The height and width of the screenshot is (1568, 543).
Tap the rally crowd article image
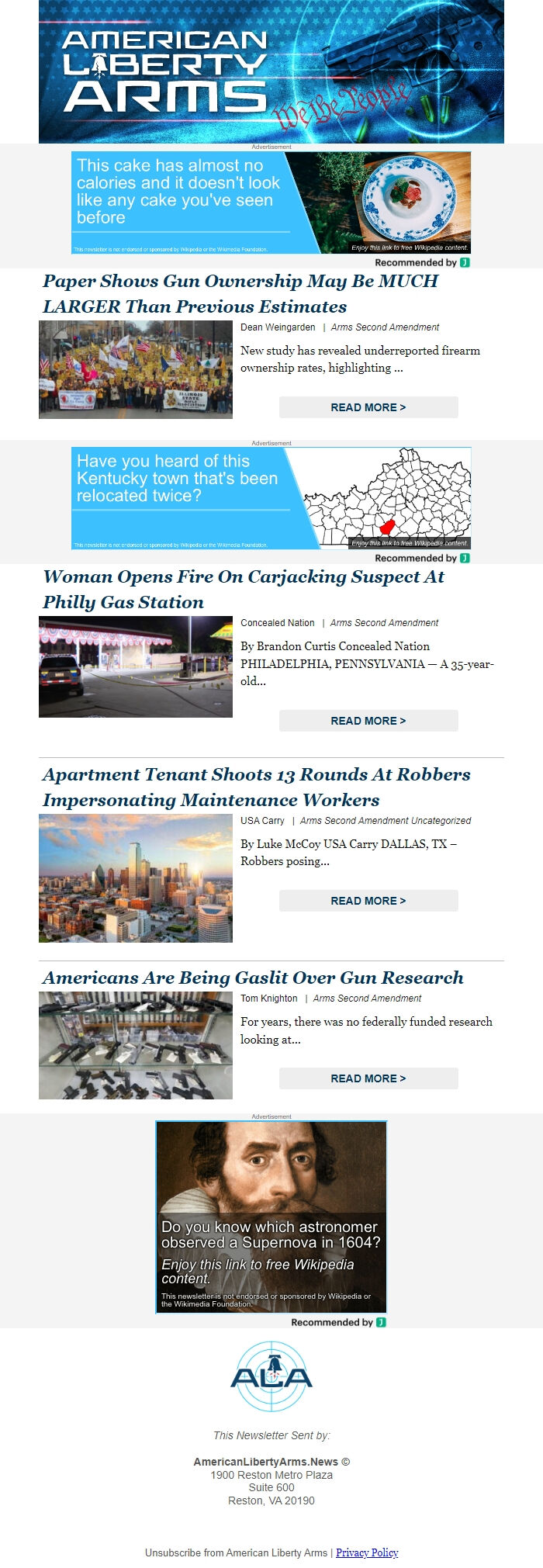click(136, 369)
